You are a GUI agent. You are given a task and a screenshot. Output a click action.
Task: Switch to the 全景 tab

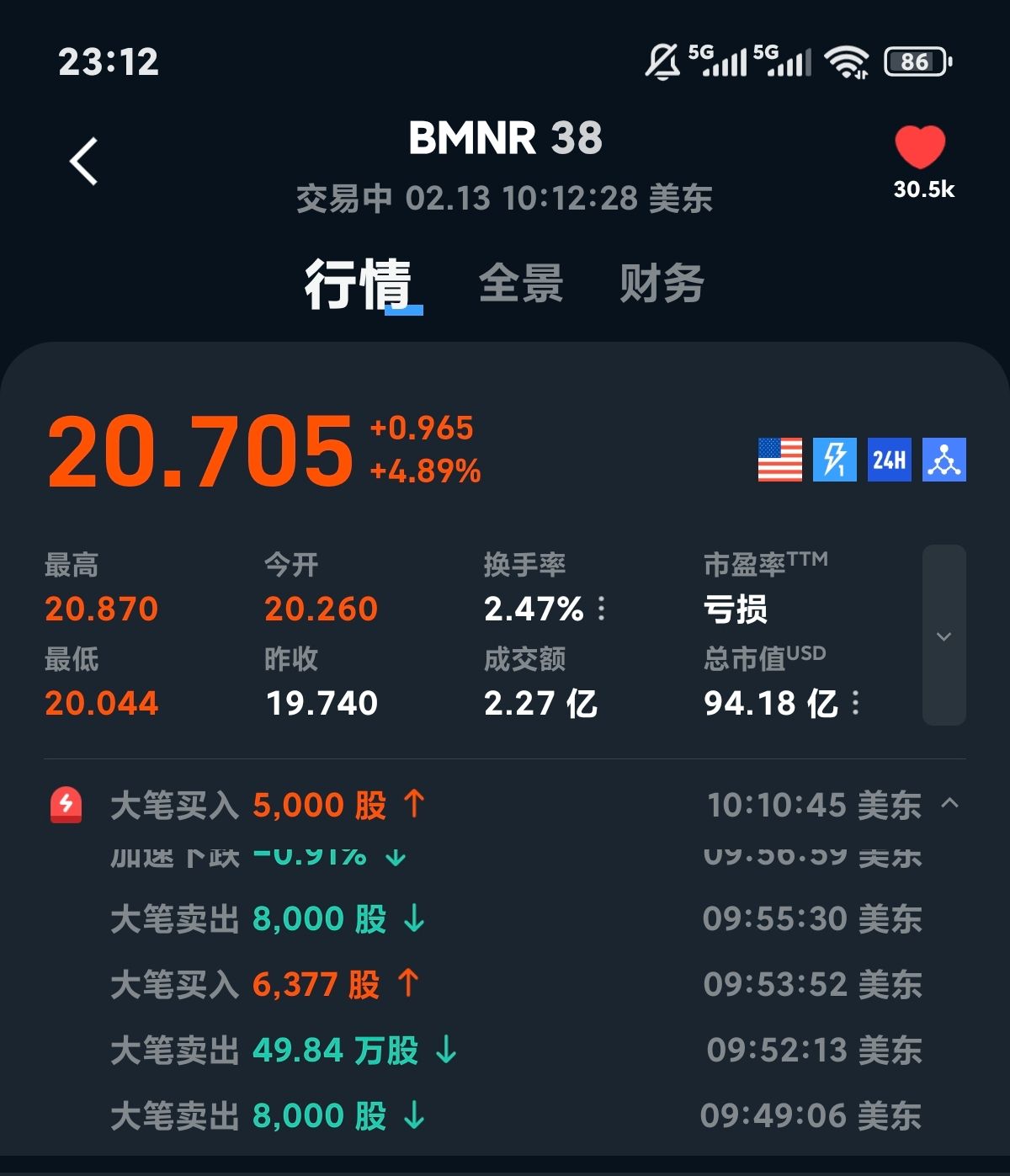pyautogui.click(x=520, y=284)
